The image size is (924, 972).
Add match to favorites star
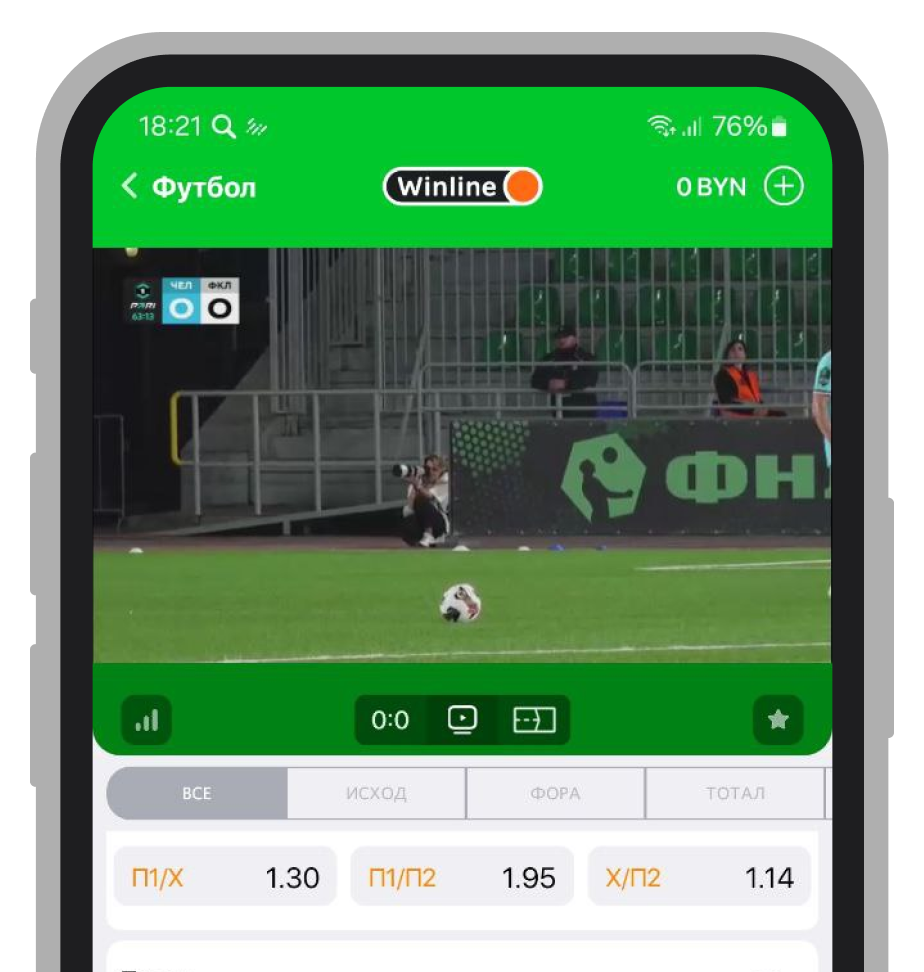[x=778, y=720]
